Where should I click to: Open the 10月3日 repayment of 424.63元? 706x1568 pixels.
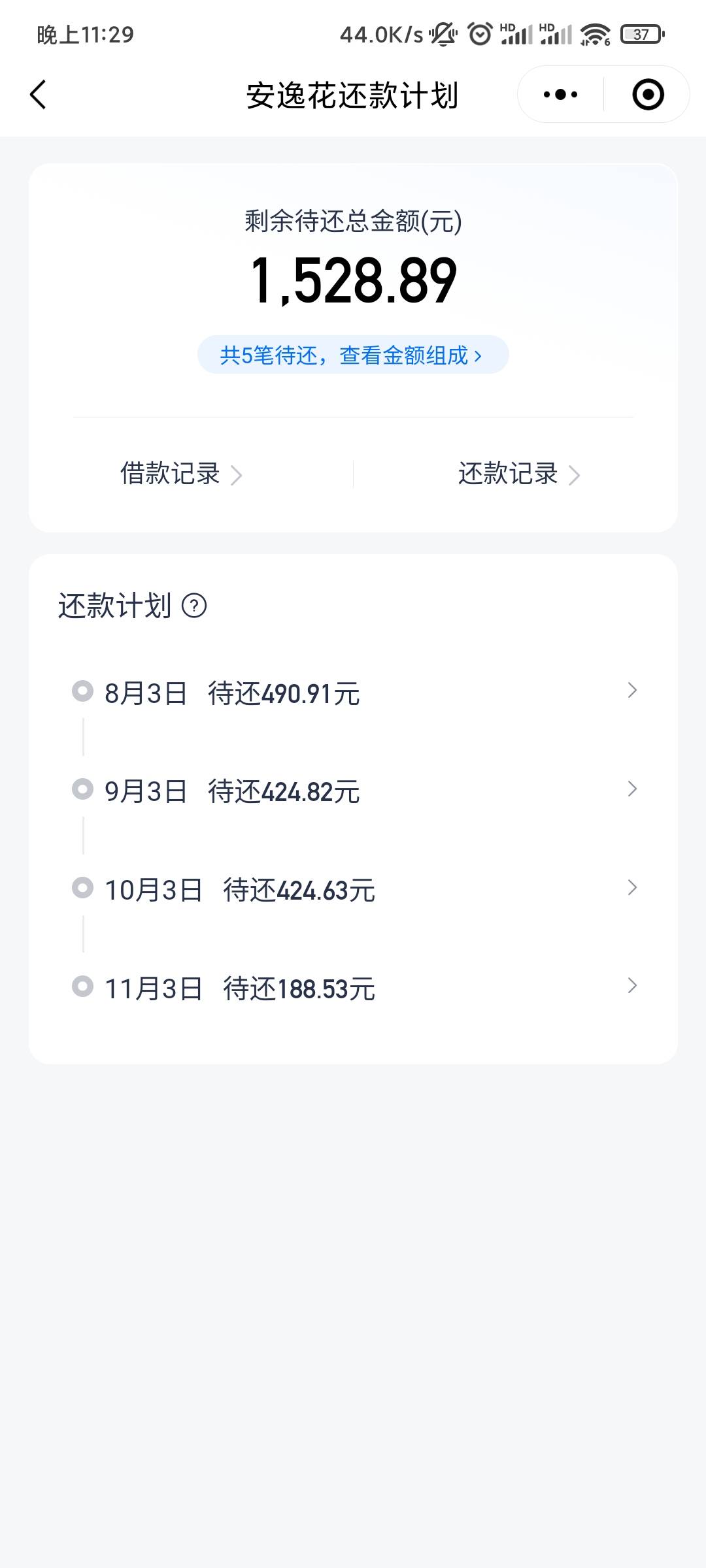click(353, 889)
